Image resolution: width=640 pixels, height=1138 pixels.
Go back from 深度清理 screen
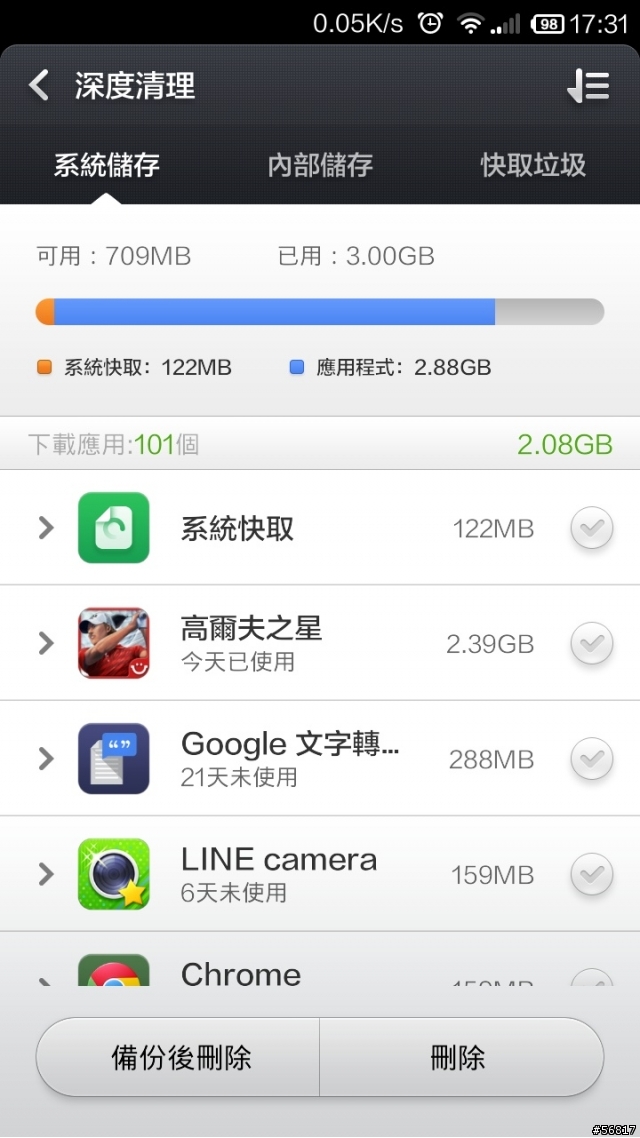coord(39,86)
